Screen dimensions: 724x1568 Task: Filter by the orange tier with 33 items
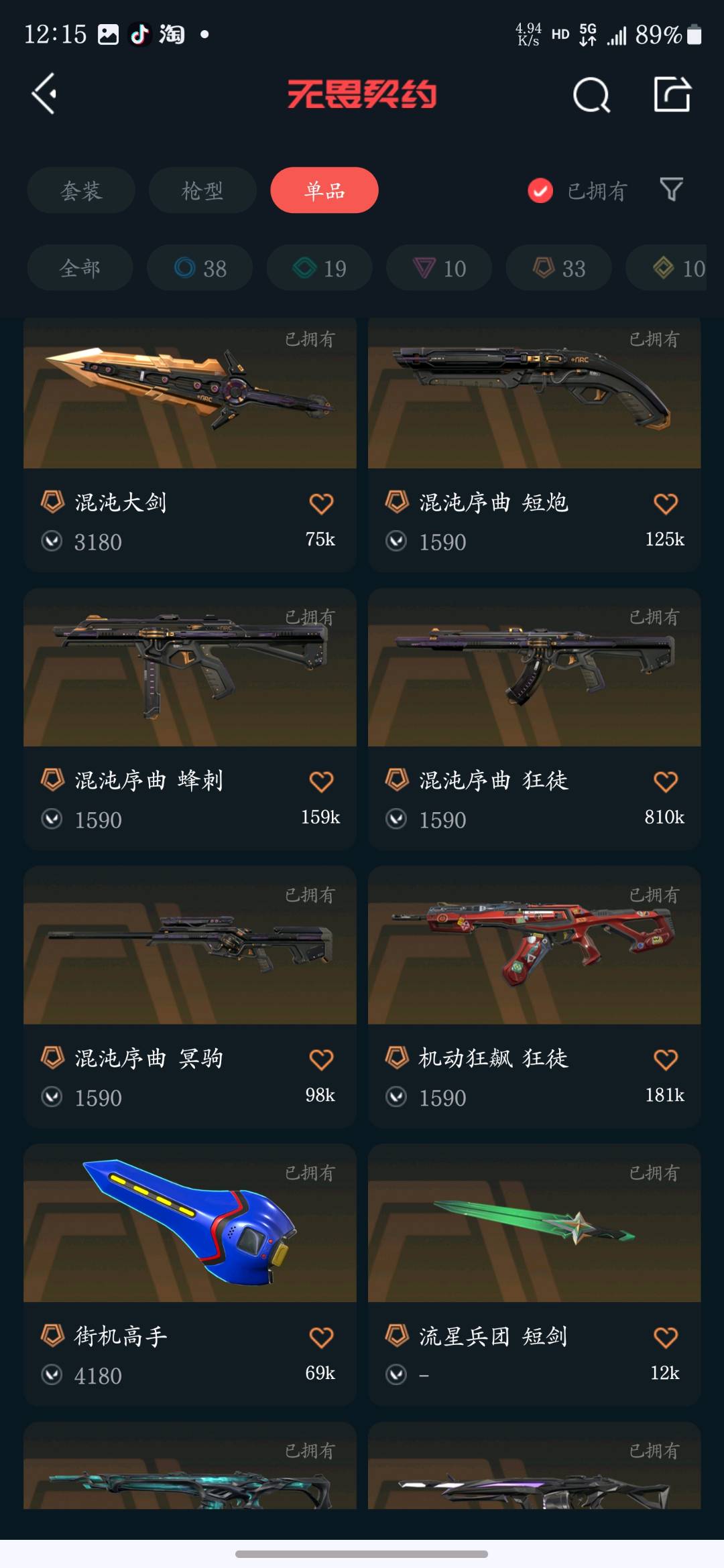(558, 268)
